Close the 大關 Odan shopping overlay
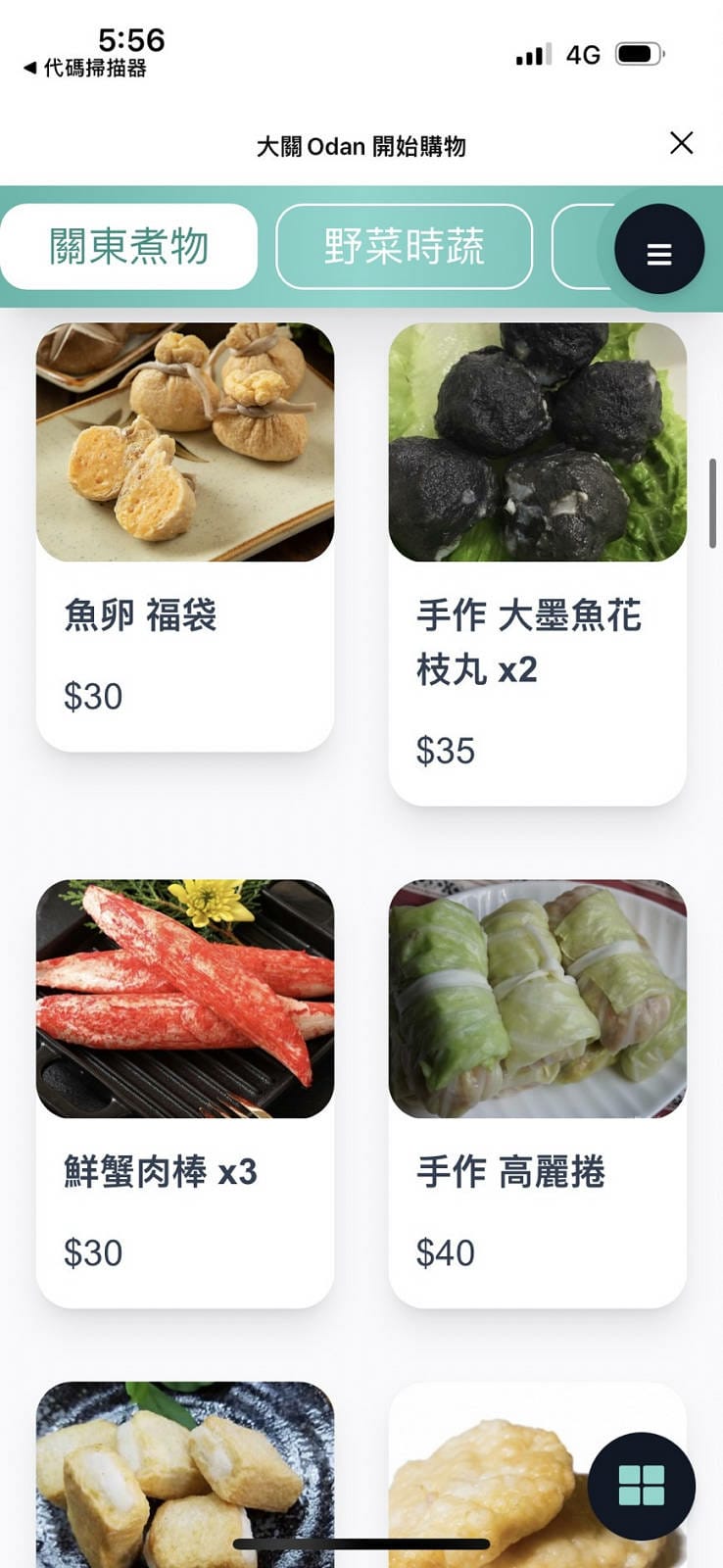 tap(681, 143)
